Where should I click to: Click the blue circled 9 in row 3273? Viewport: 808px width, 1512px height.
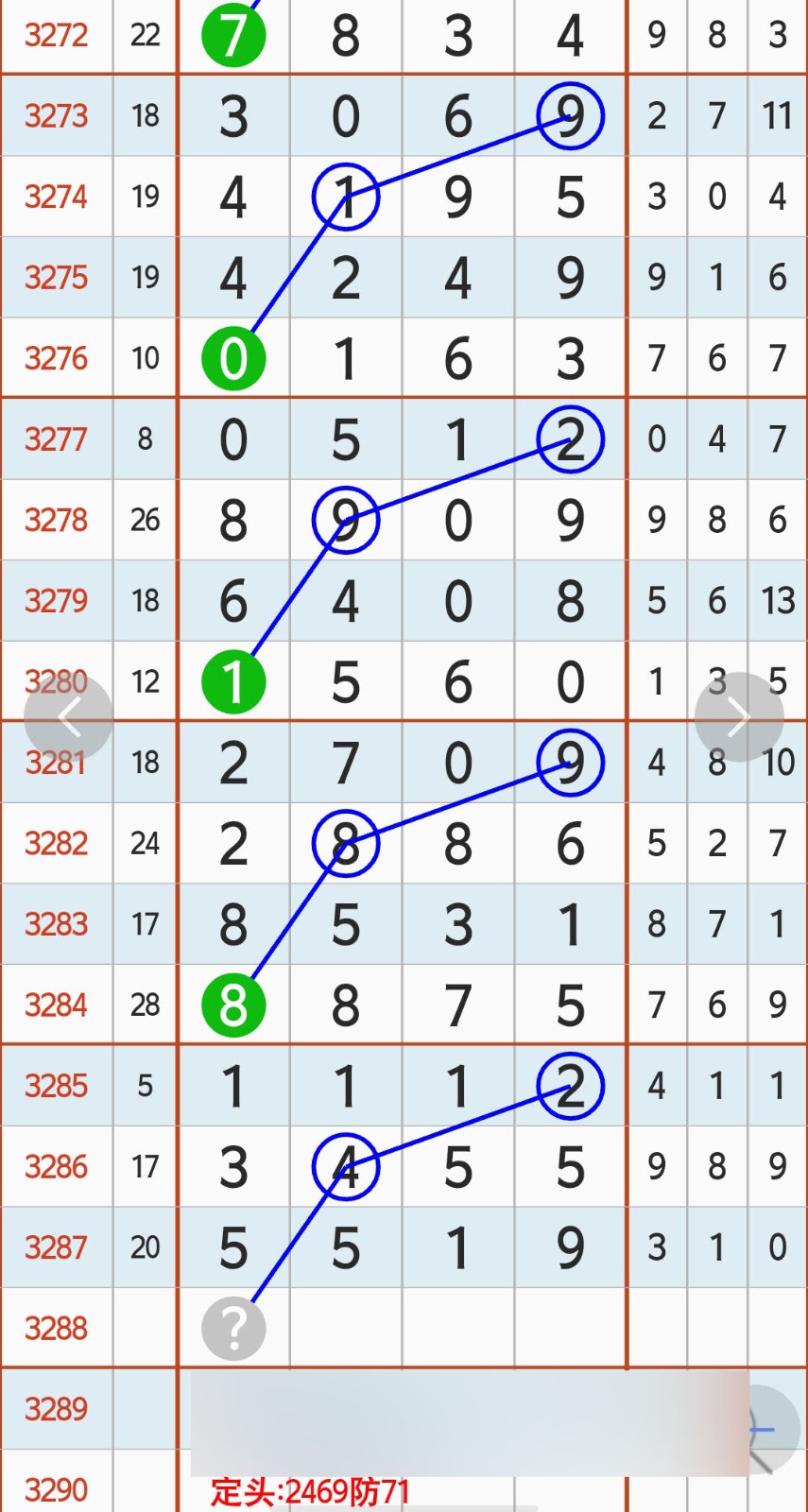point(570,115)
